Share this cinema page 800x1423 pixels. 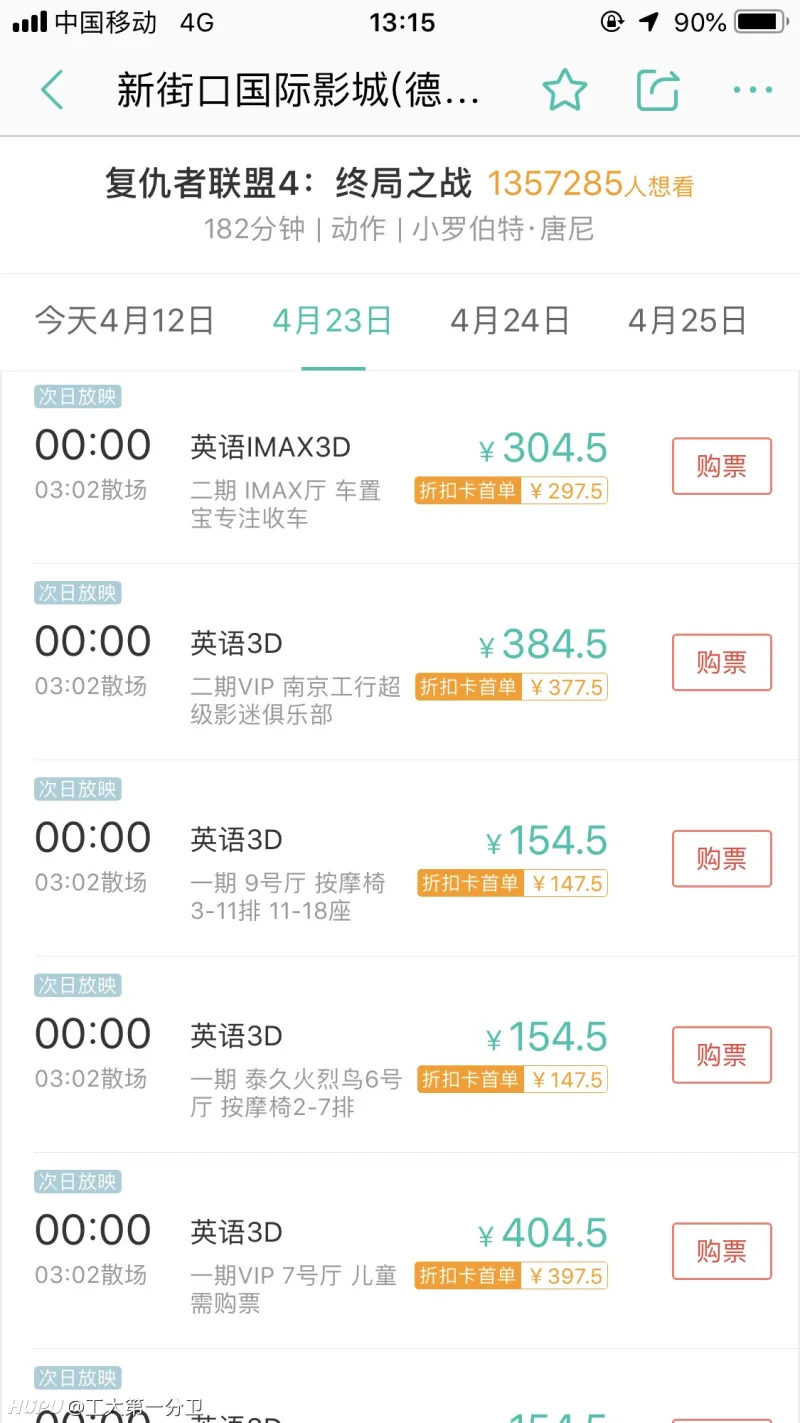(x=659, y=90)
